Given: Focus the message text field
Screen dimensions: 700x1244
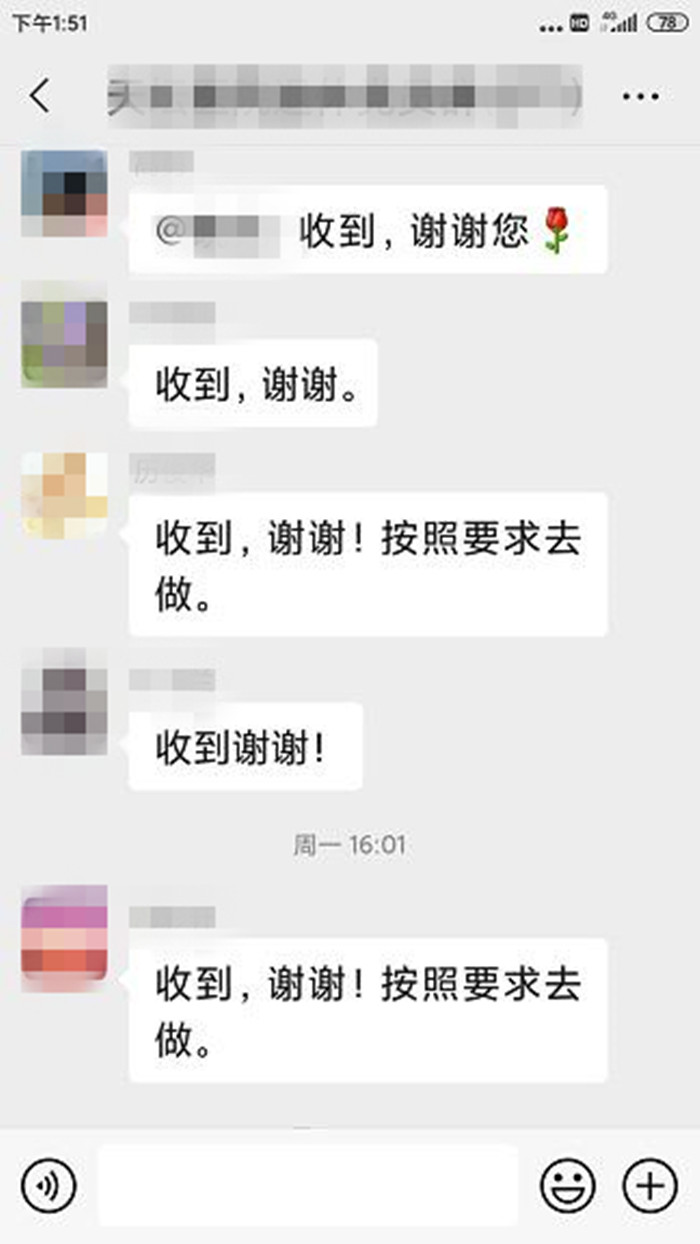Looking at the screenshot, I should 308,1186.
